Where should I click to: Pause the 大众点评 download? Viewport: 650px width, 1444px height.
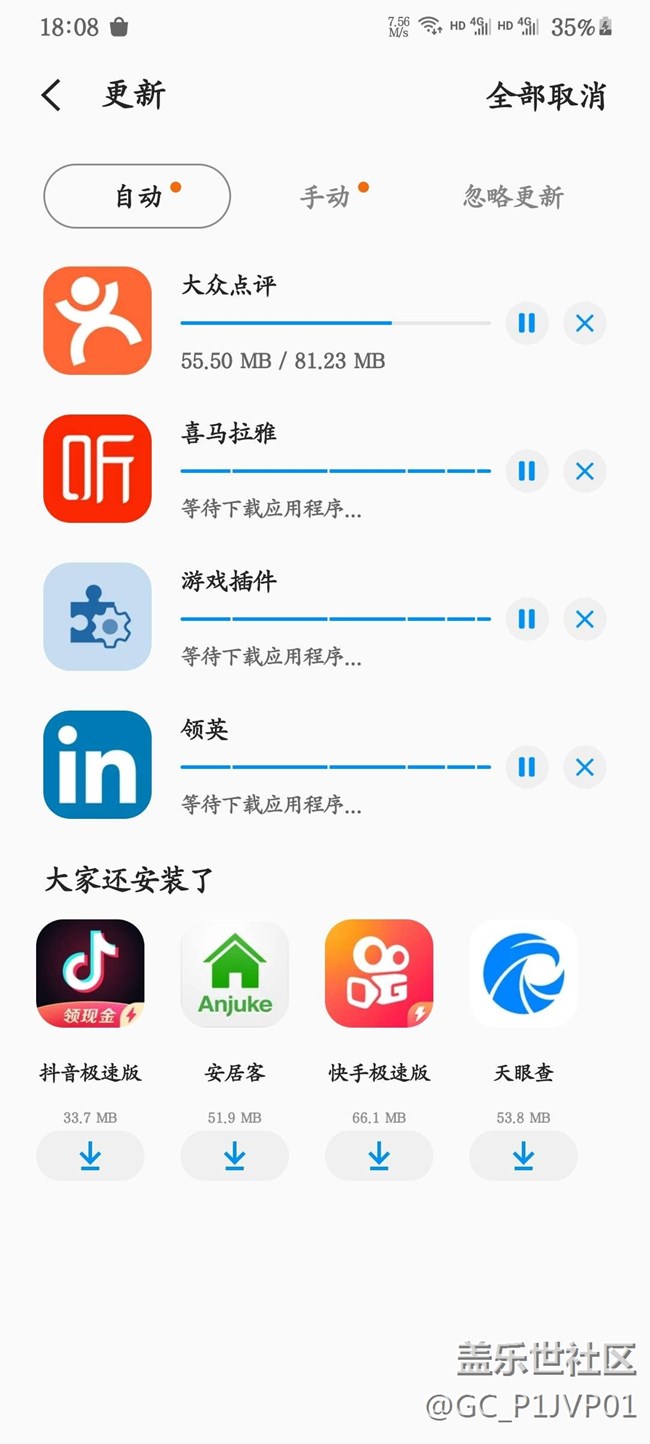pos(526,323)
